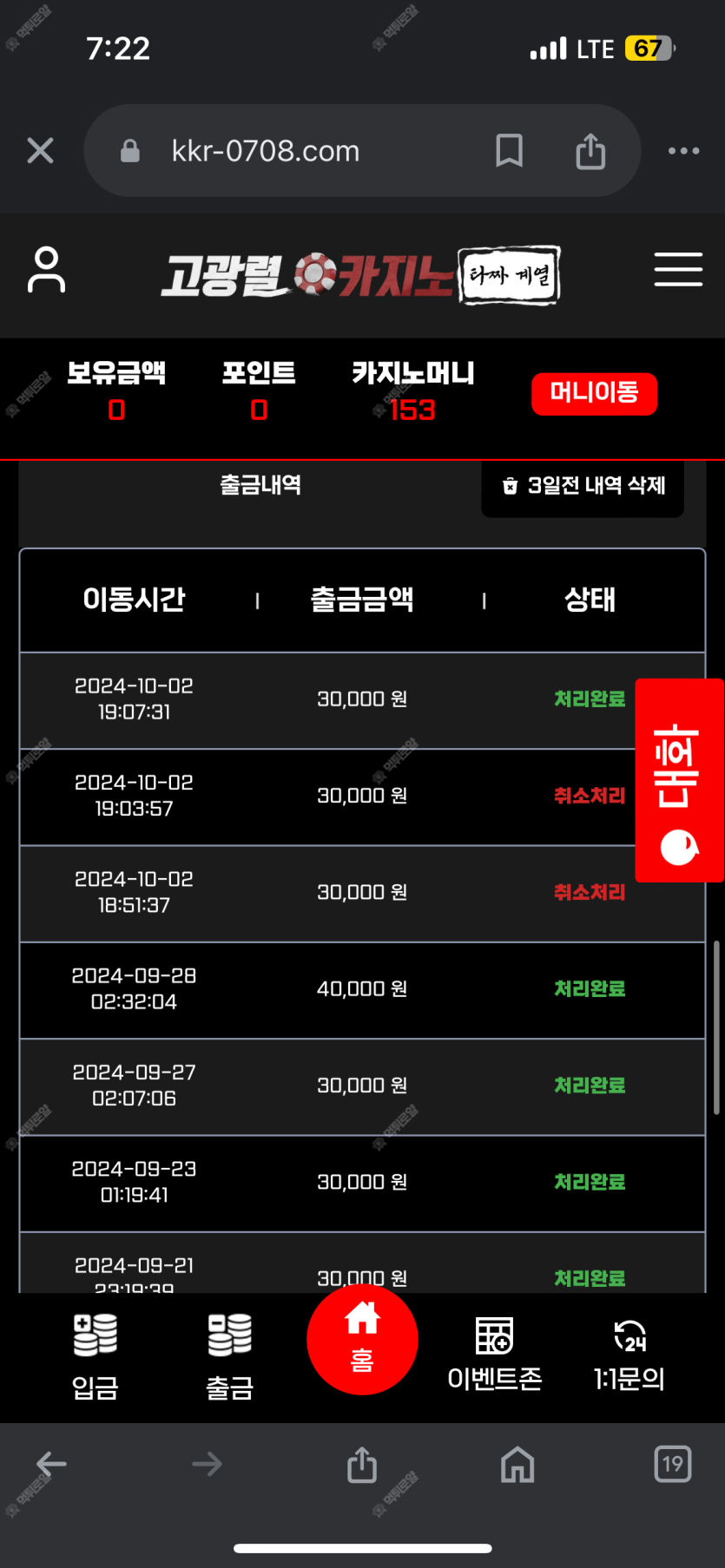
Task: Close the browser tab with X
Action: [40, 151]
